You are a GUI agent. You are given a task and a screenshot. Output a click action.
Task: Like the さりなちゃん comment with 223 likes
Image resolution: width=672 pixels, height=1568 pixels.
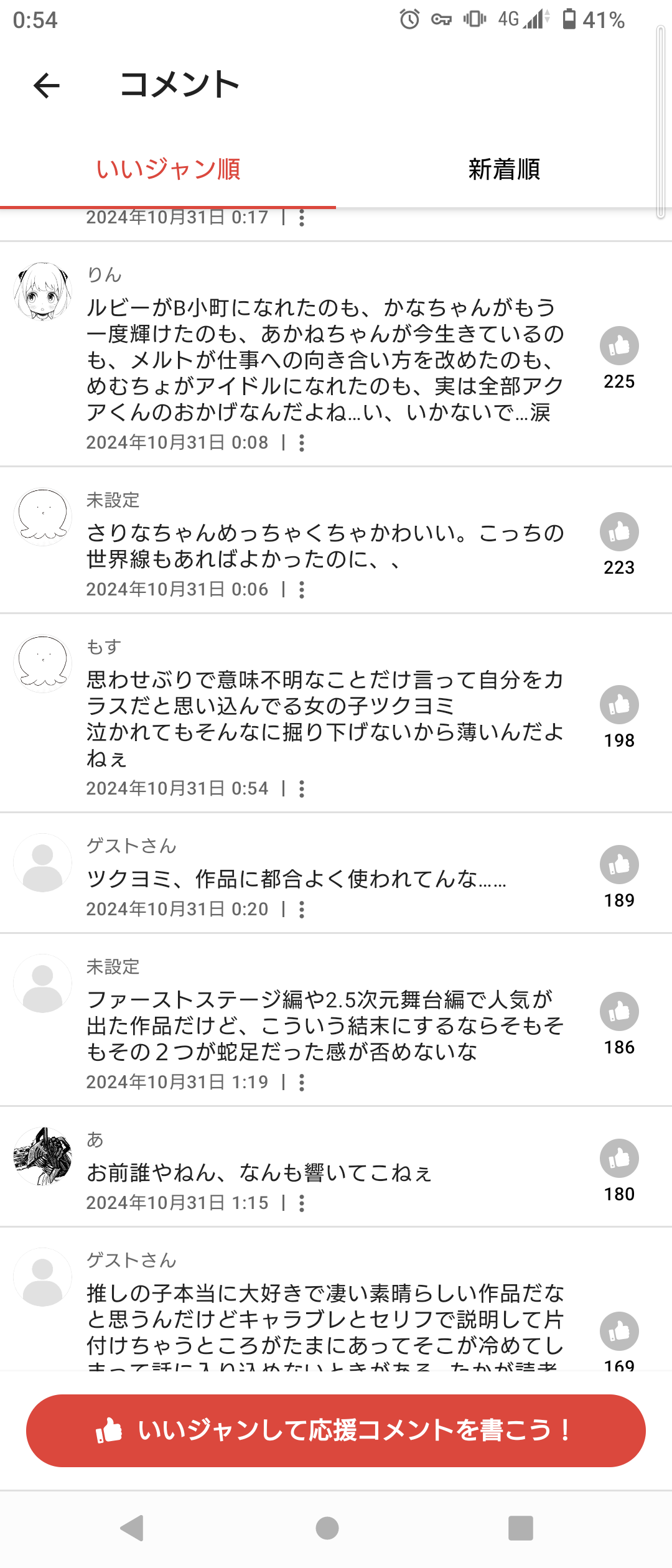pos(619,532)
